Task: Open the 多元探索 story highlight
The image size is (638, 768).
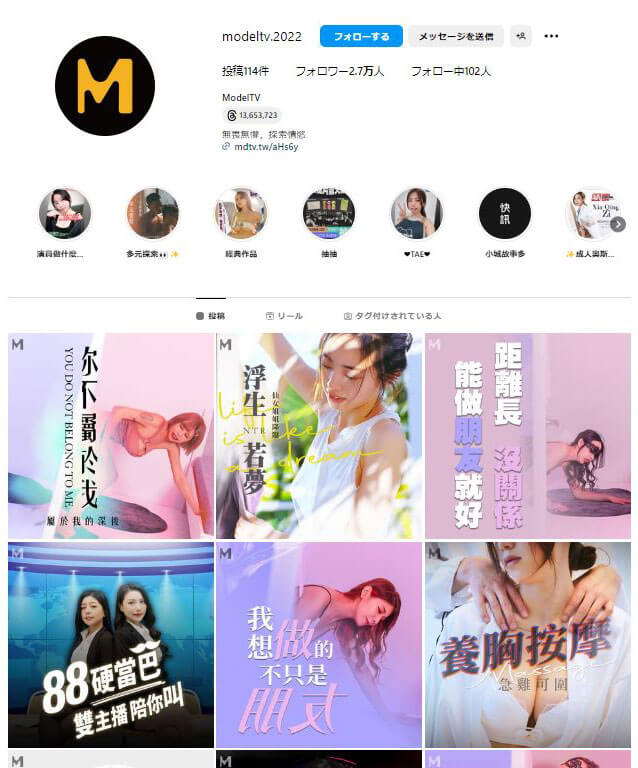Action: pos(152,213)
